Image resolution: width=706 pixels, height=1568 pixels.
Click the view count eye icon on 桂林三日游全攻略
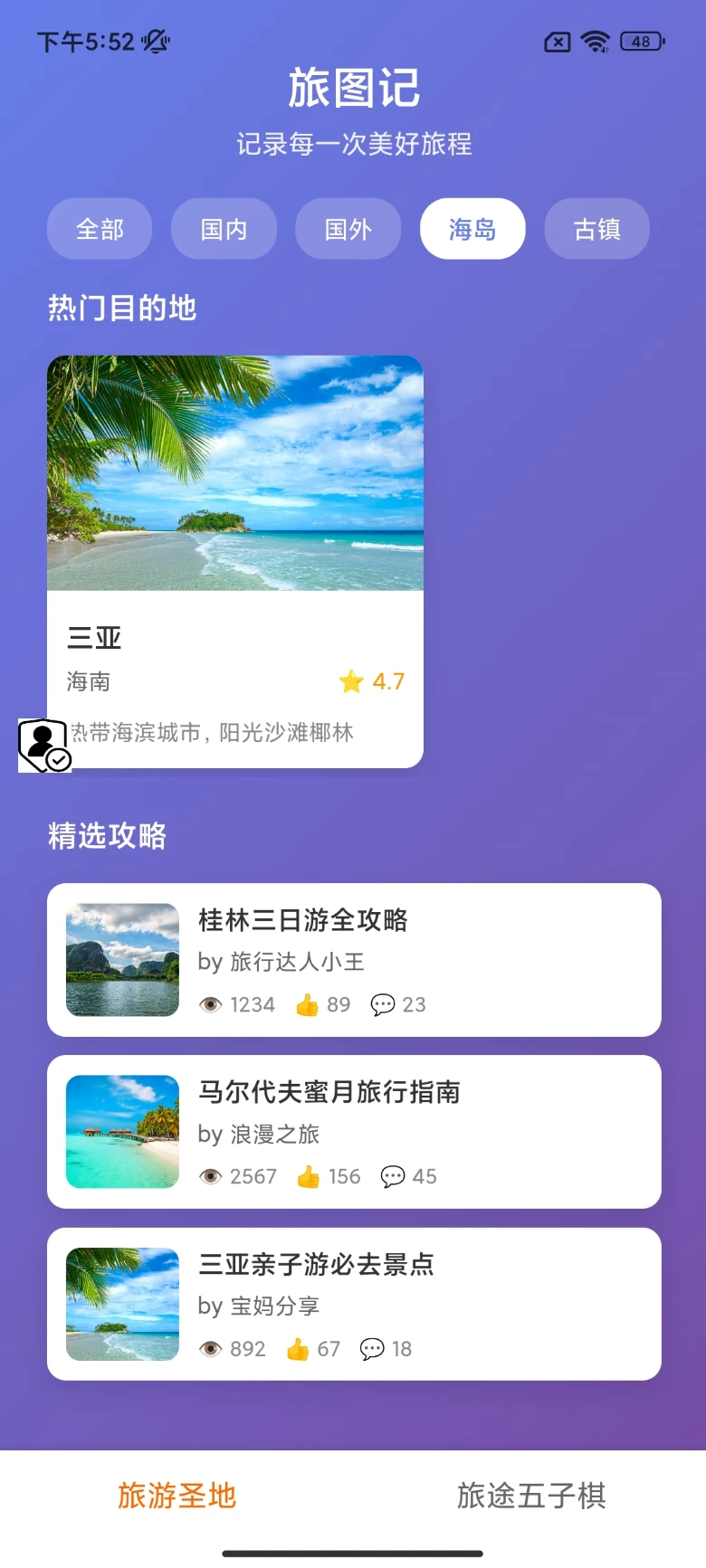(x=212, y=1004)
